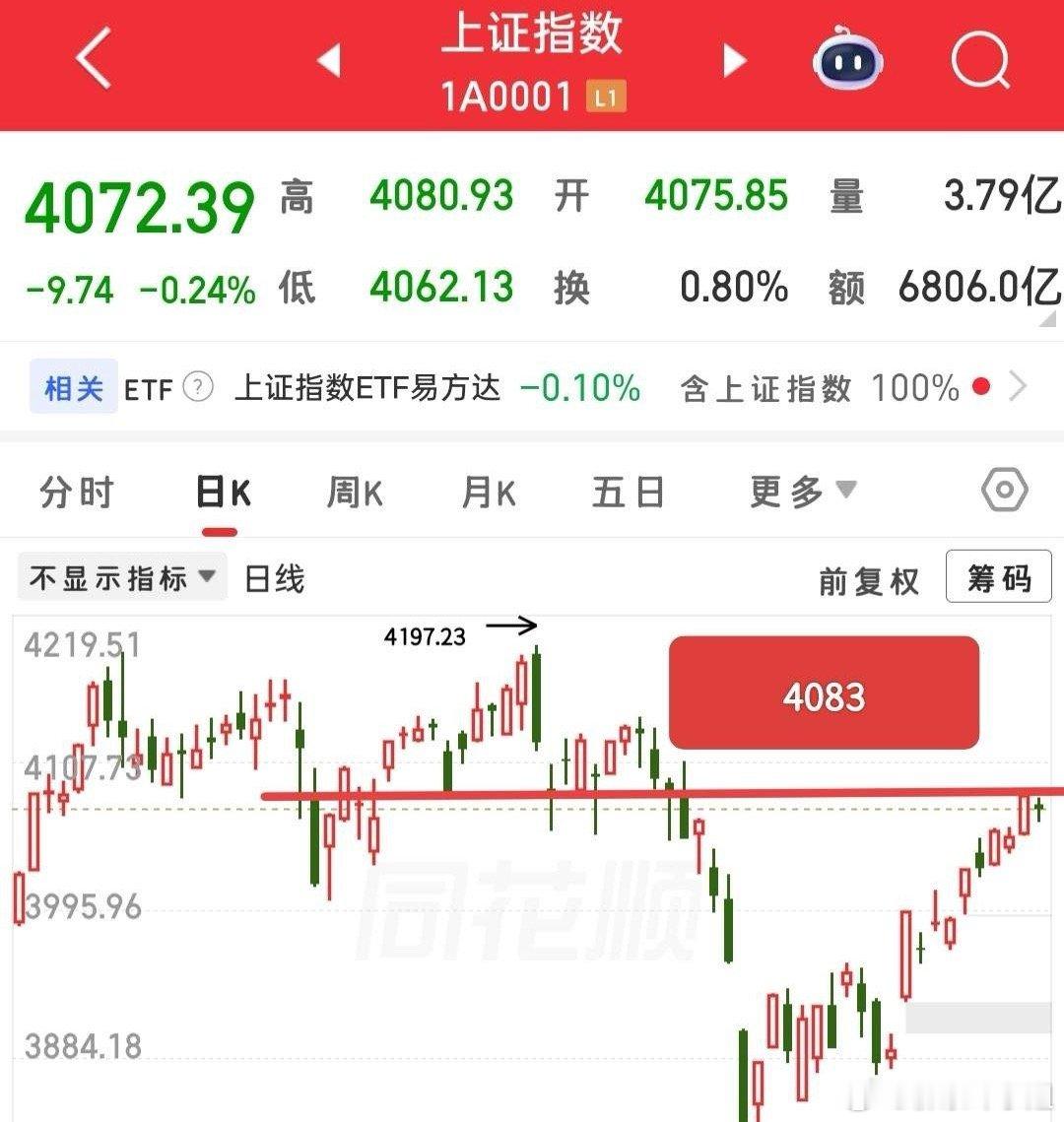Viewport: 1064px width, 1122px height.
Task: Expand the 更多 chart options menu
Action: pyautogui.click(x=801, y=491)
